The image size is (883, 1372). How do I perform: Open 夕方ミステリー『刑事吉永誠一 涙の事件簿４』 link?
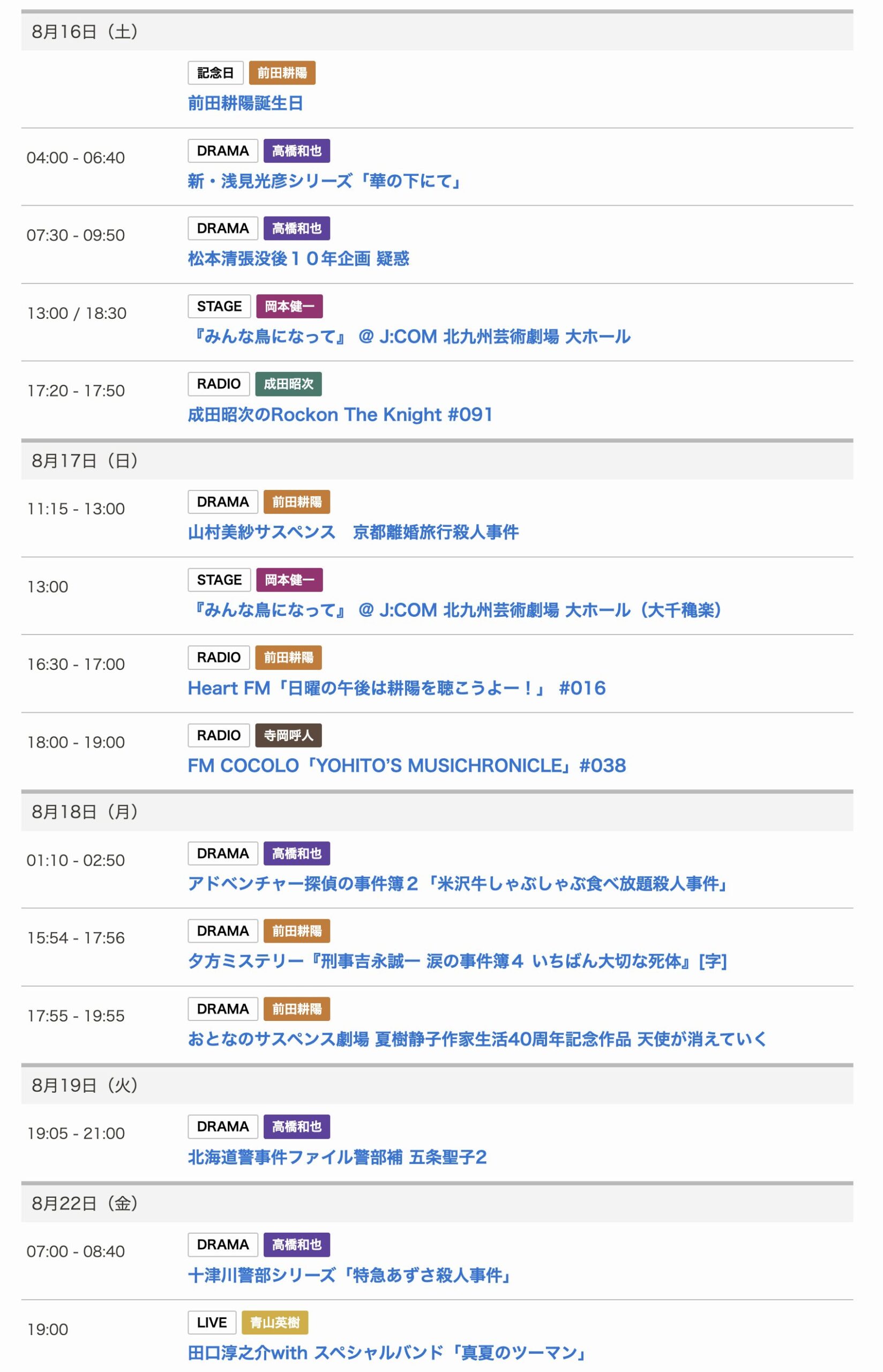click(x=458, y=961)
